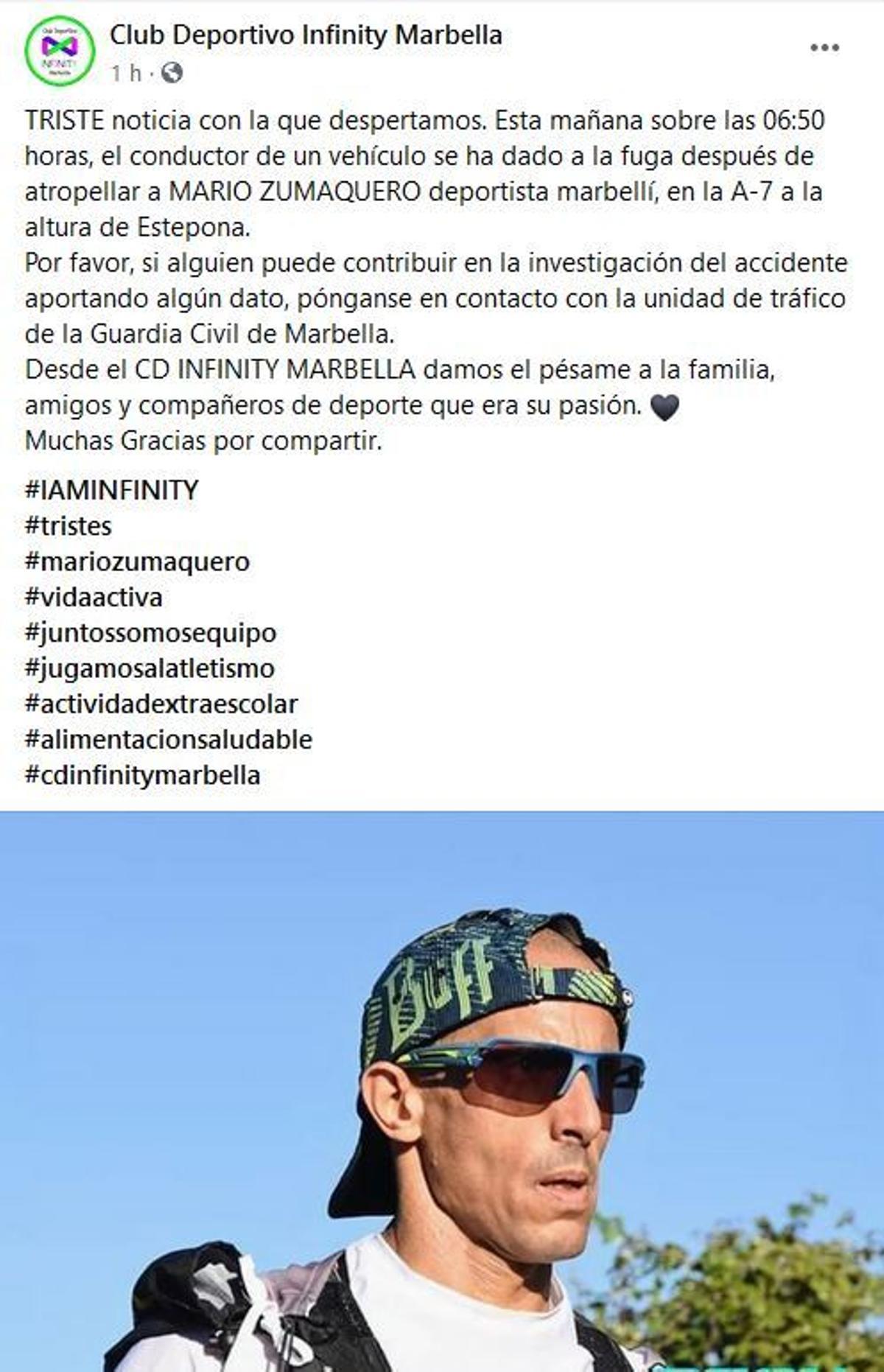This screenshot has height=1372, width=884.
Task: View posts tagged #jugamosalatletismo
Action: [150, 668]
